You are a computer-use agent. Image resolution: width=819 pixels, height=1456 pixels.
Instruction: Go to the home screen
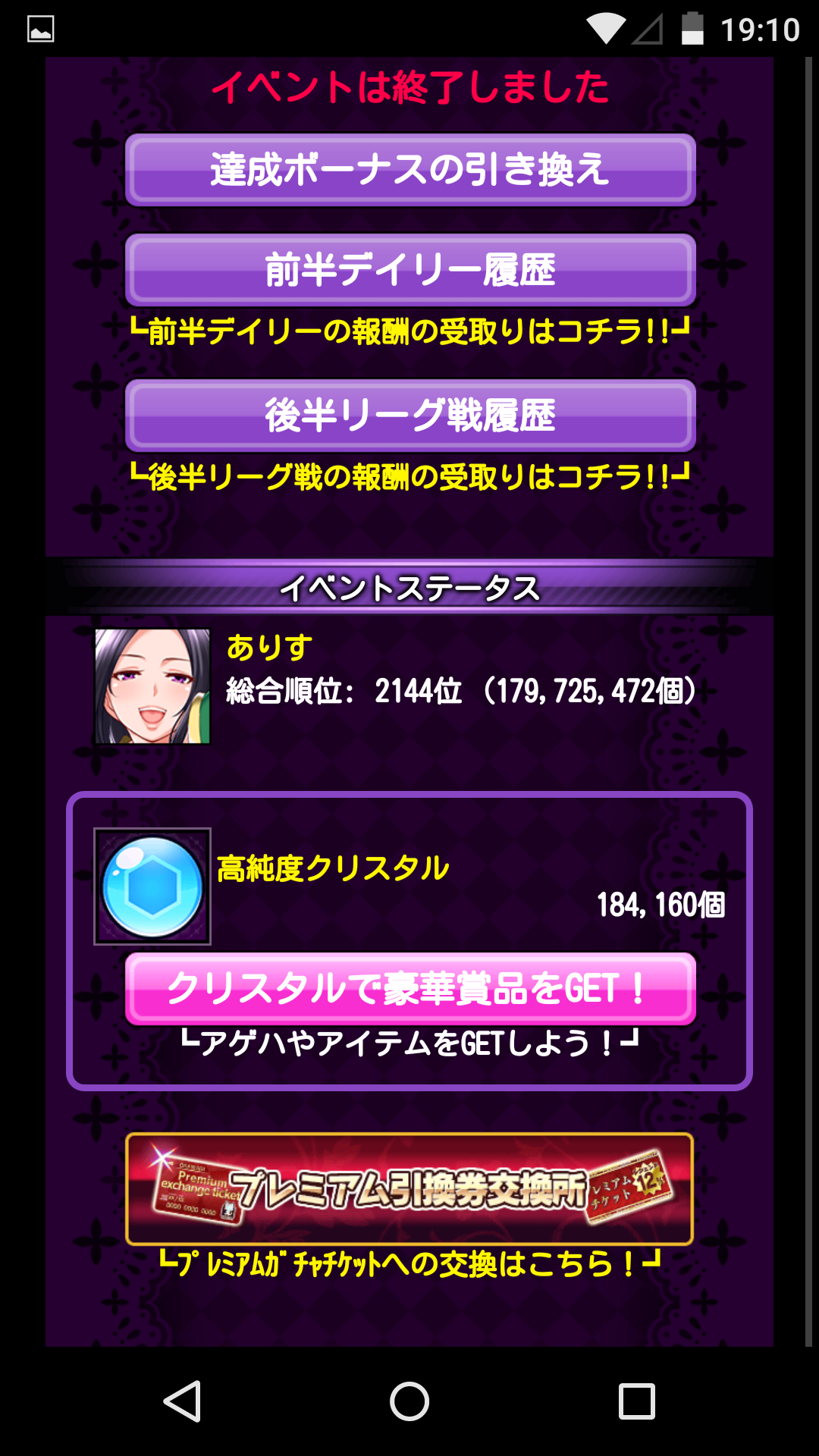click(x=409, y=1401)
